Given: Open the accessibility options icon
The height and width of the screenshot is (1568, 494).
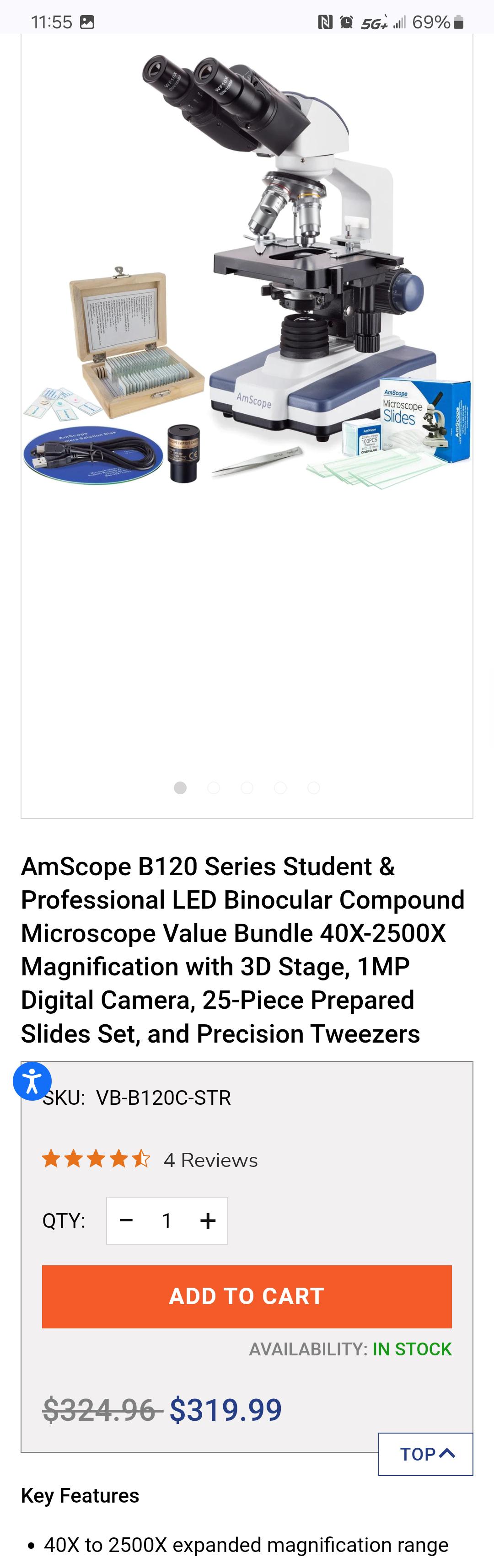Looking at the screenshot, I should coord(32,1081).
